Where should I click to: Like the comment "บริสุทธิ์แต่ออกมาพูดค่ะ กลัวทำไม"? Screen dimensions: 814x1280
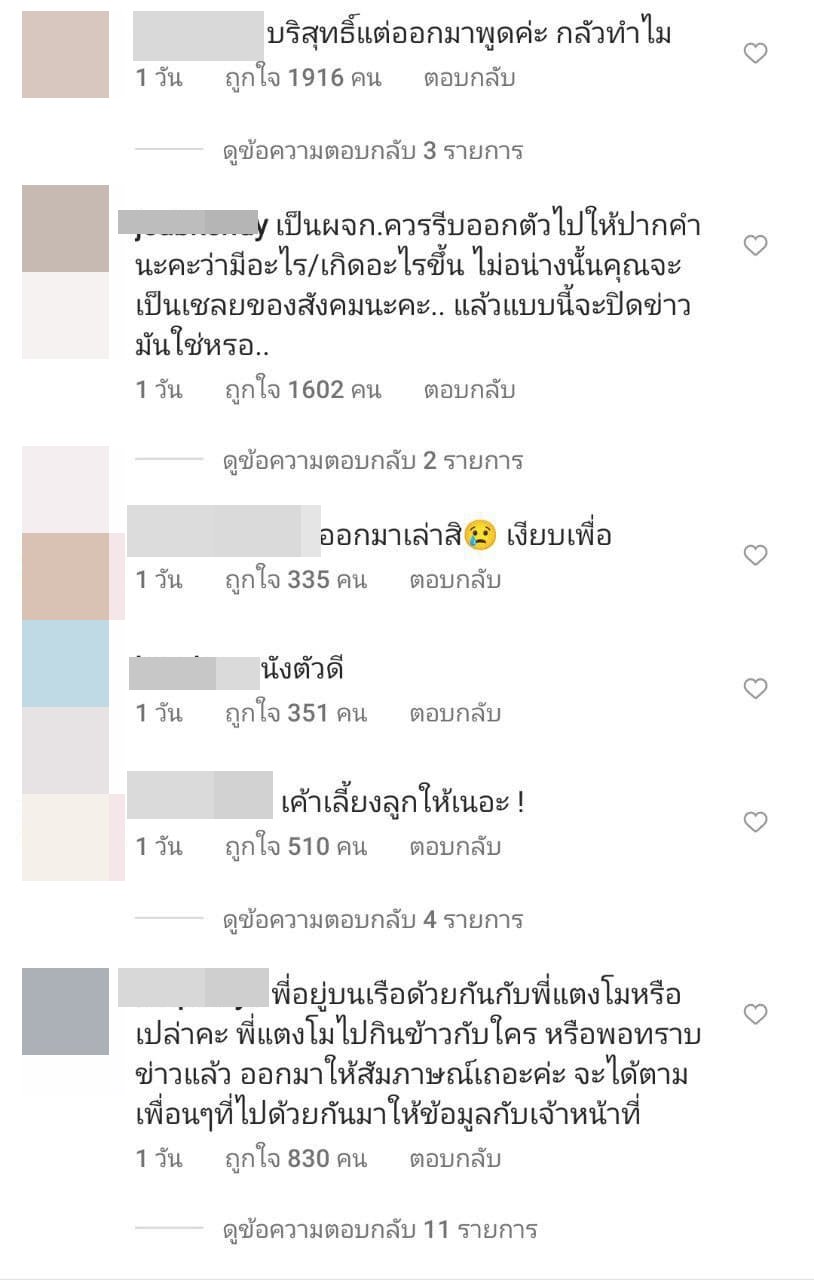[756, 53]
